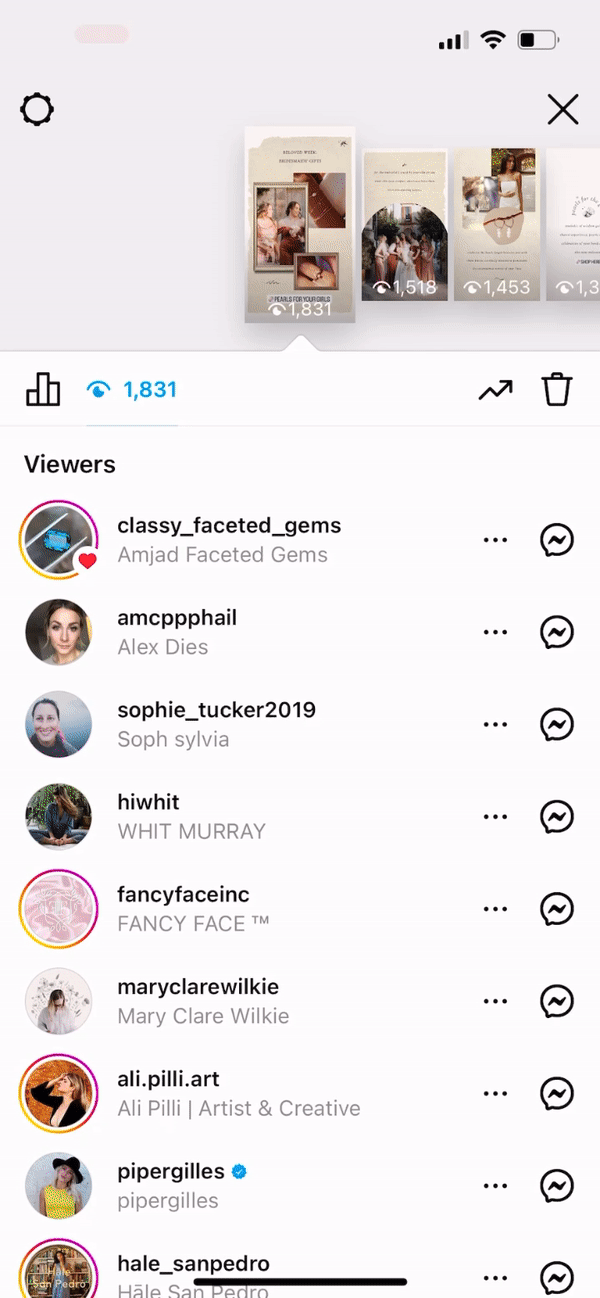This screenshot has width=600, height=1298.
Task: Open more options for pipergilles
Action: [496, 1186]
